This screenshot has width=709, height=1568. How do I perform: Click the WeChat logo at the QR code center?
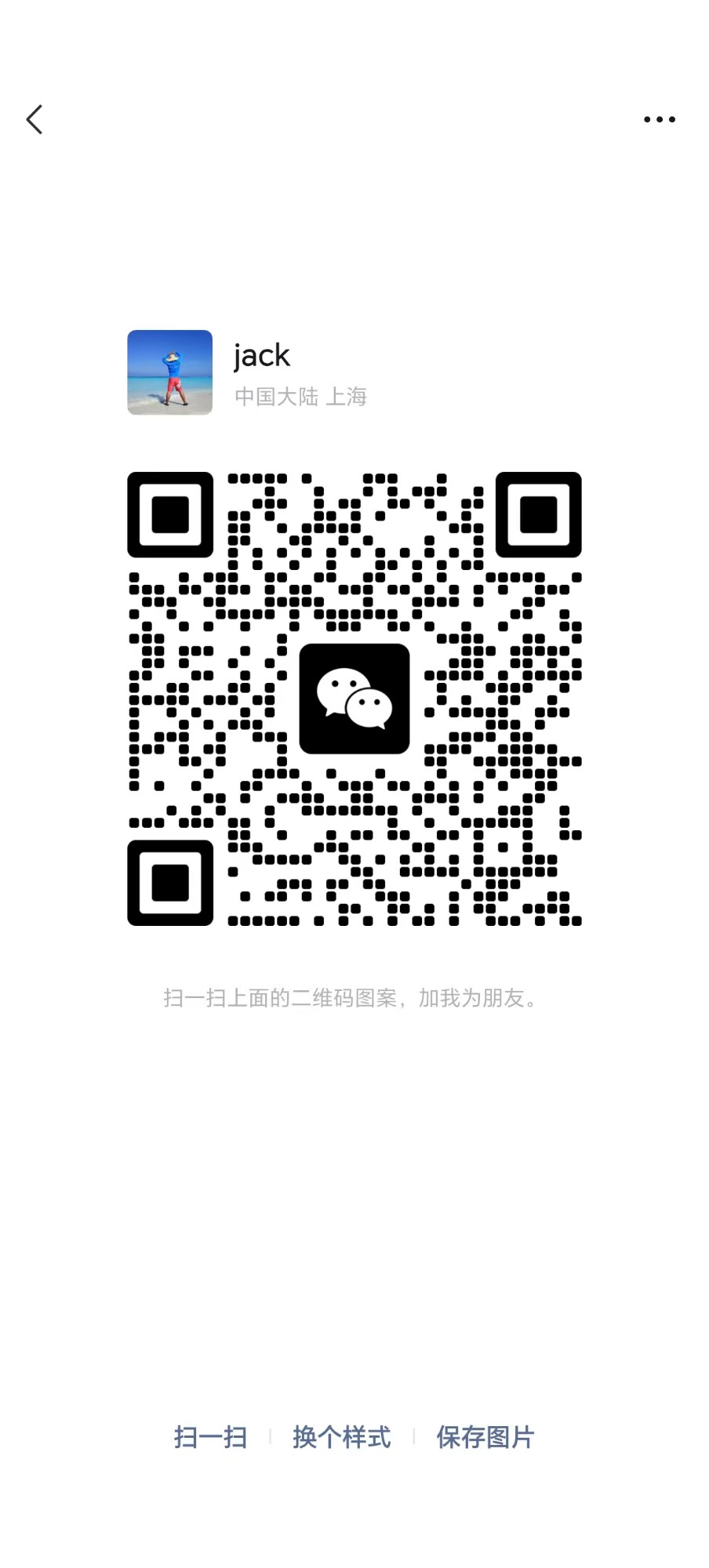(x=354, y=699)
